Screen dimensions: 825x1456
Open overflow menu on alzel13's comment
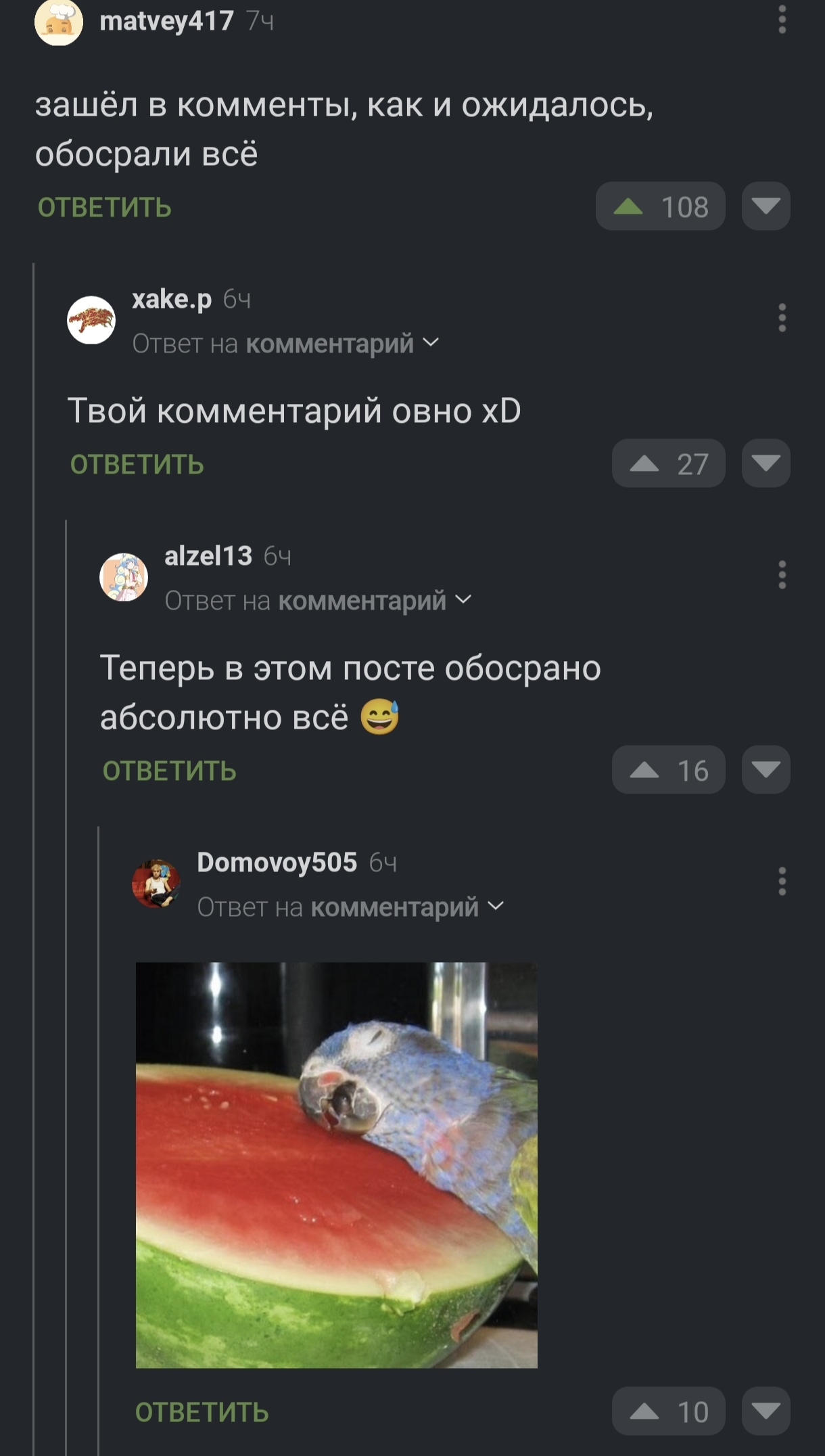(782, 575)
